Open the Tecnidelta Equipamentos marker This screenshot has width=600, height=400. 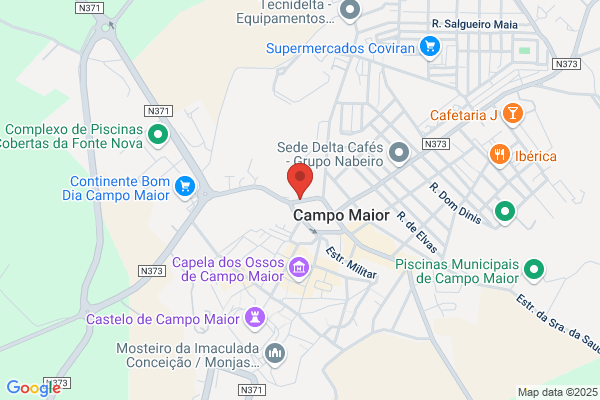coord(350,10)
